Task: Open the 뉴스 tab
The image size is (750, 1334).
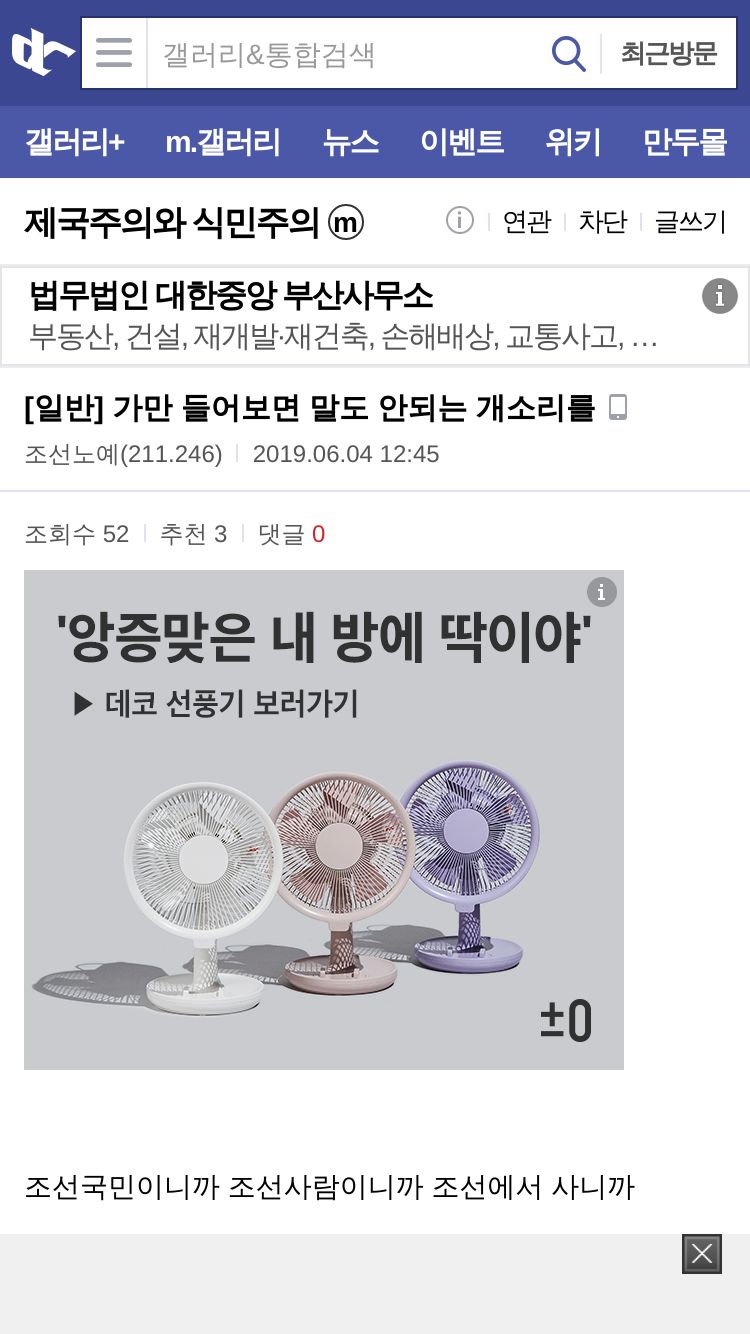Action: [x=351, y=142]
